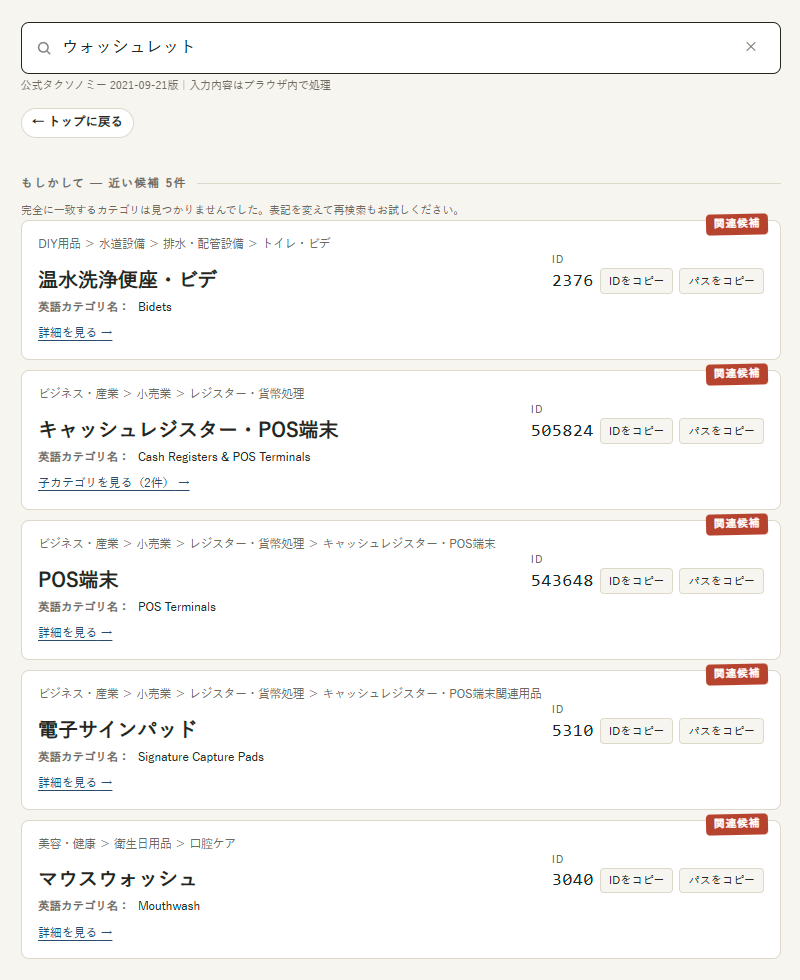
Task: Copy path for POS端末 category
Action: [x=721, y=581]
